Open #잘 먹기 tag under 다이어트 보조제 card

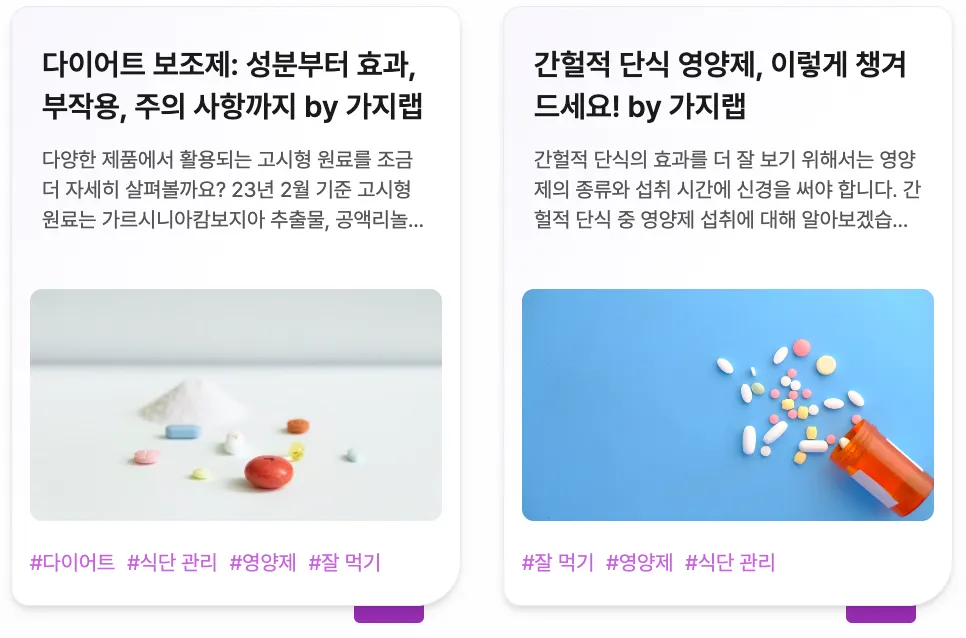tap(345, 562)
